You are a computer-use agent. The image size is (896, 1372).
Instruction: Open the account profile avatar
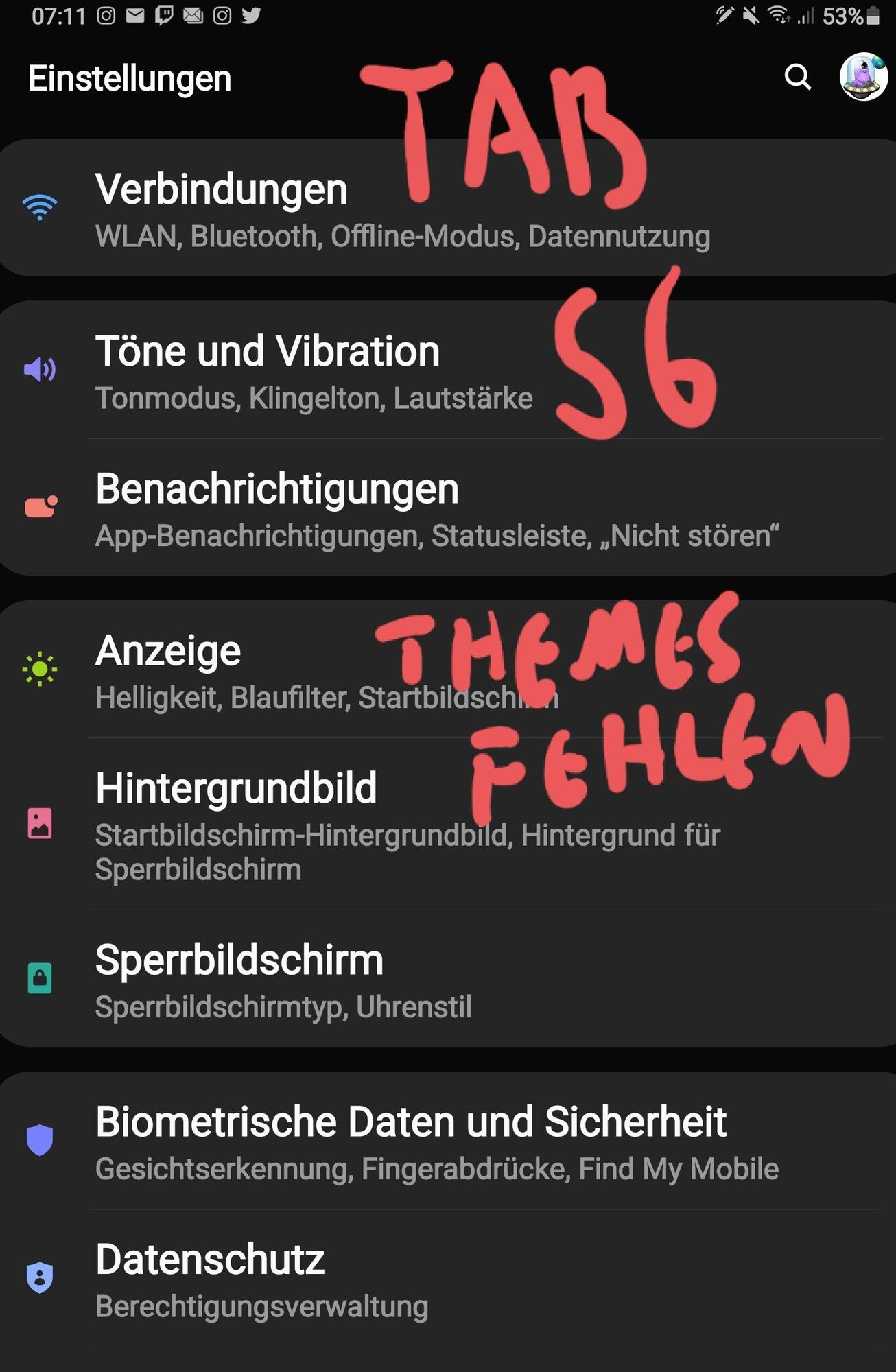coord(863,77)
